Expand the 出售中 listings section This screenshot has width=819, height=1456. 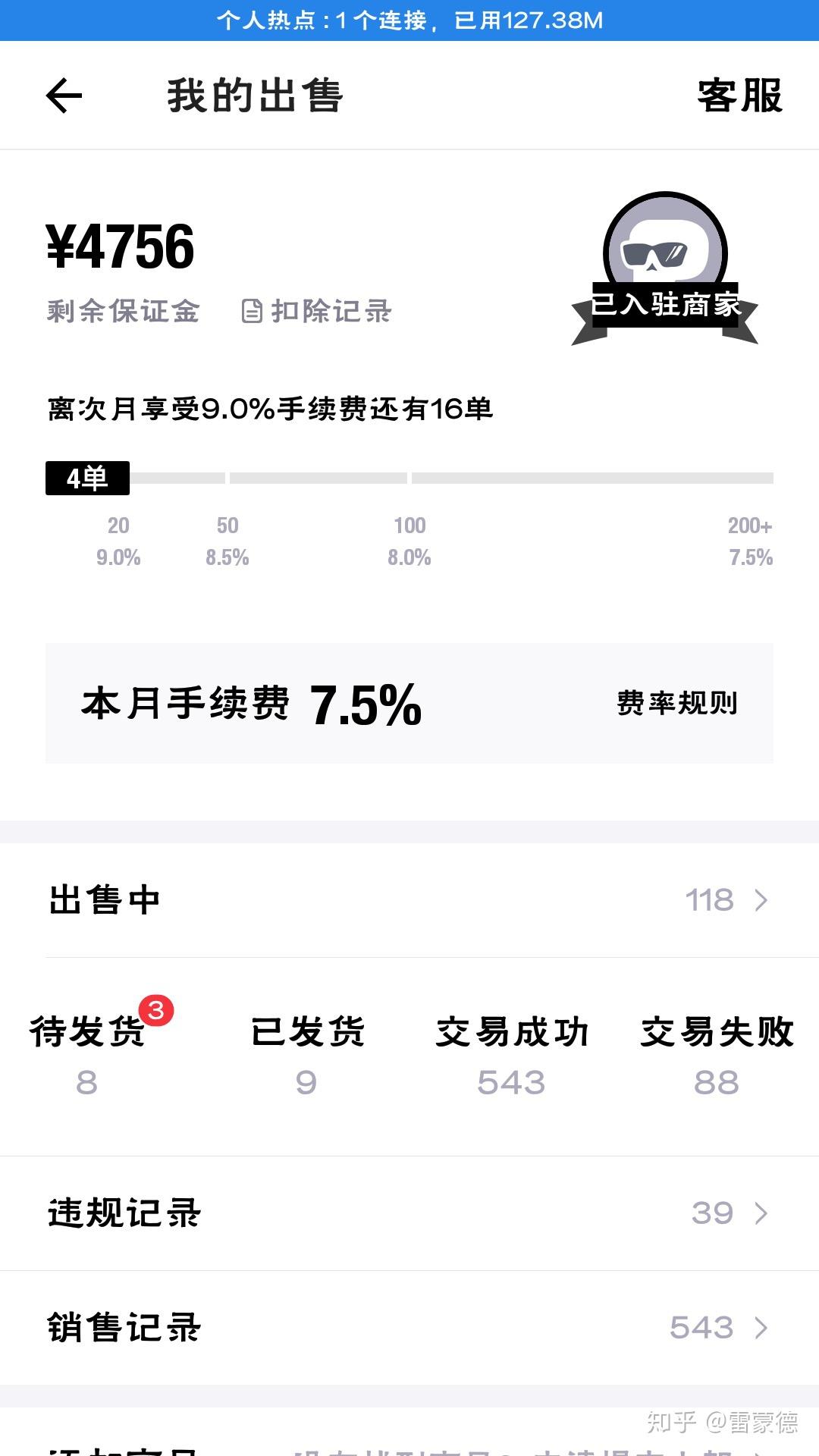point(409,900)
